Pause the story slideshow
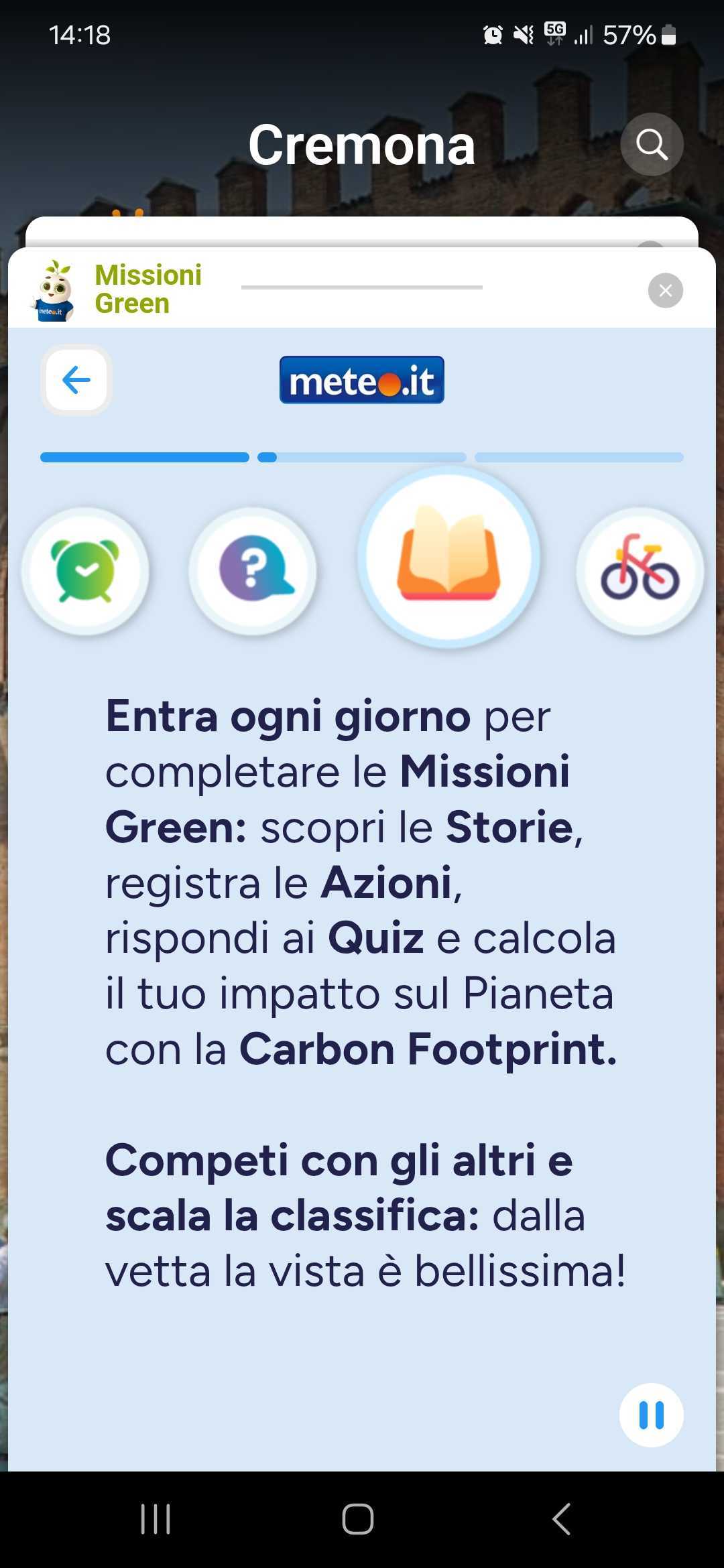724x1568 pixels. (651, 1415)
